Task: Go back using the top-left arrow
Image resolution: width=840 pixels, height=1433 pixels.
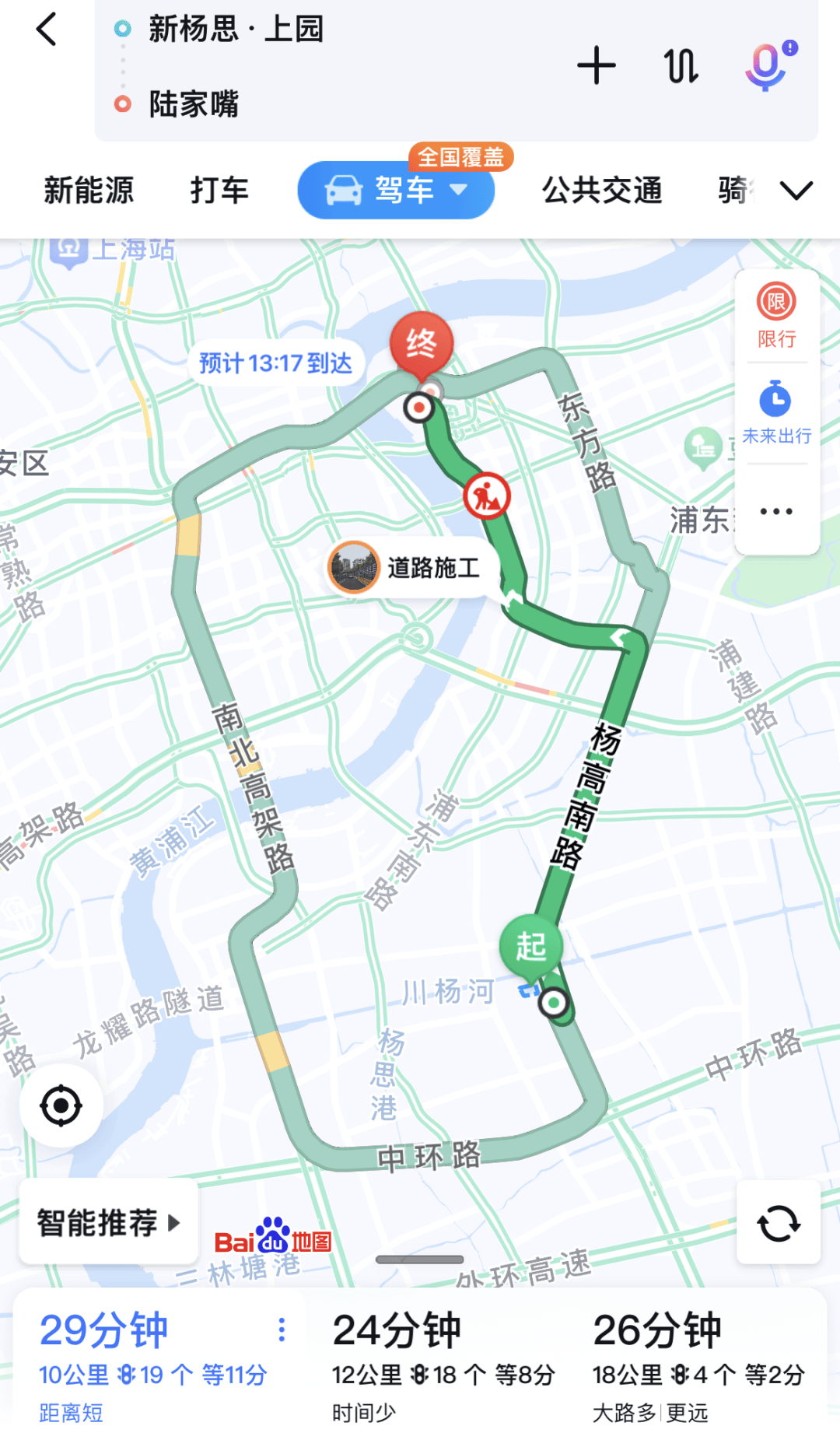Action: click(47, 30)
